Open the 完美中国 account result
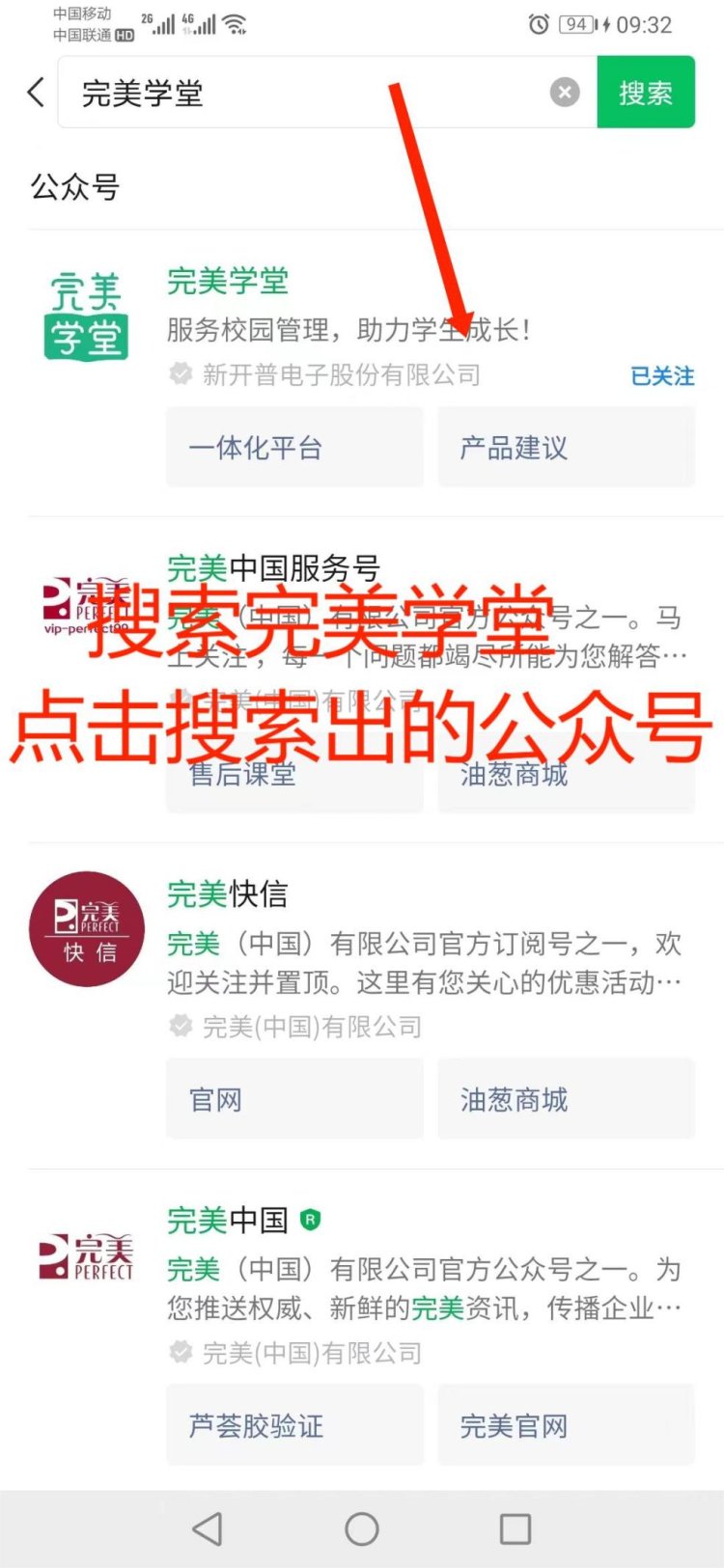 [x=228, y=1221]
